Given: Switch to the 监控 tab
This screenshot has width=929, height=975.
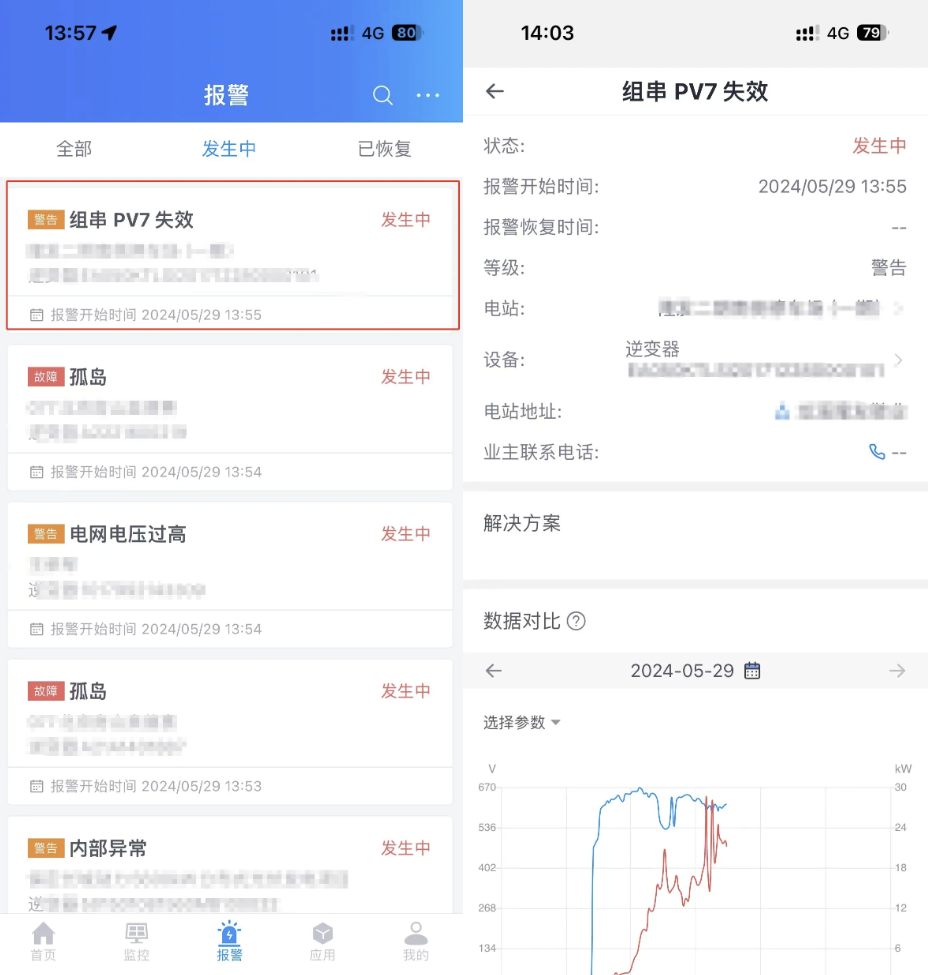Looking at the screenshot, I should coord(136,941).
